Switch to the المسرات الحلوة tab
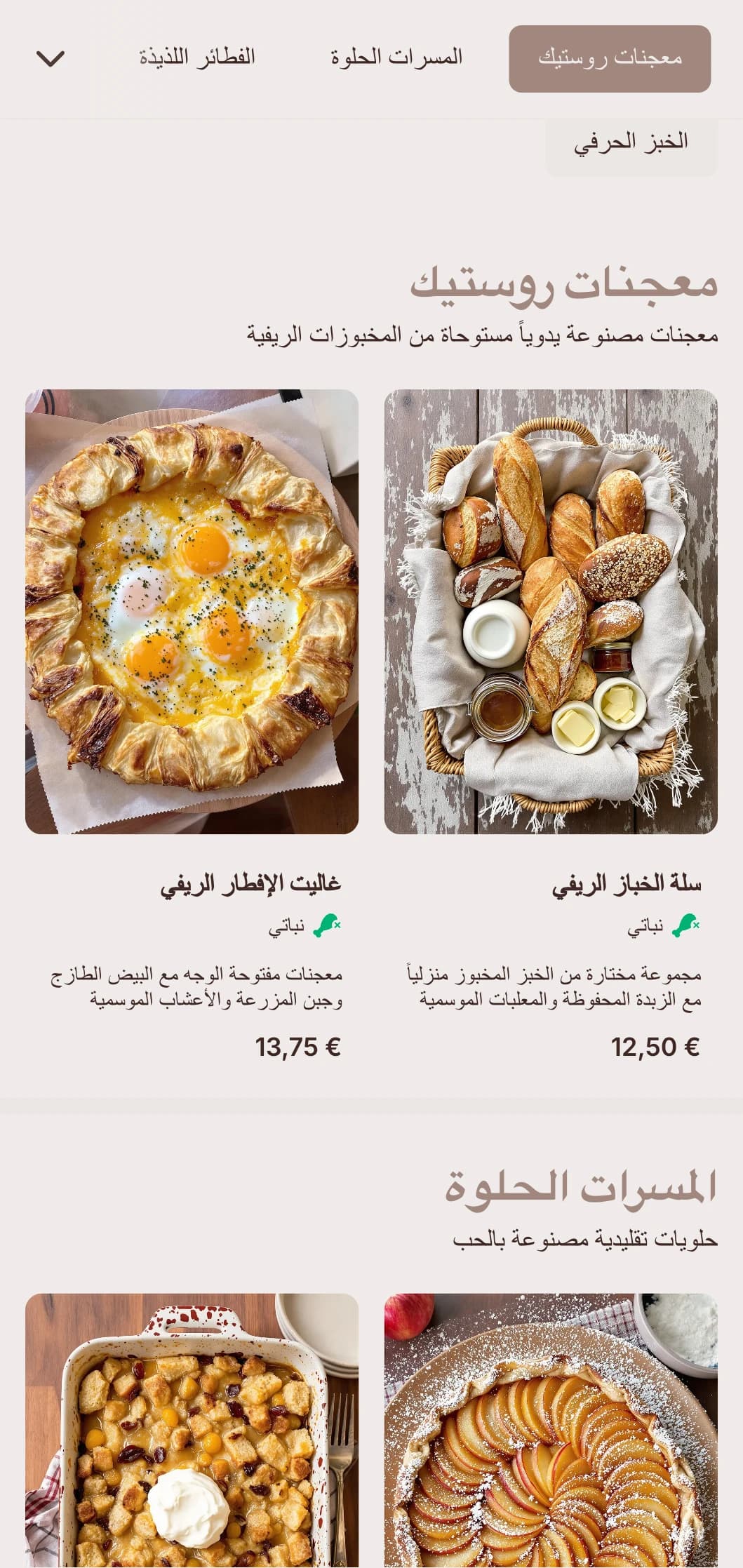Screen dimensions: 743x1568 396,58
